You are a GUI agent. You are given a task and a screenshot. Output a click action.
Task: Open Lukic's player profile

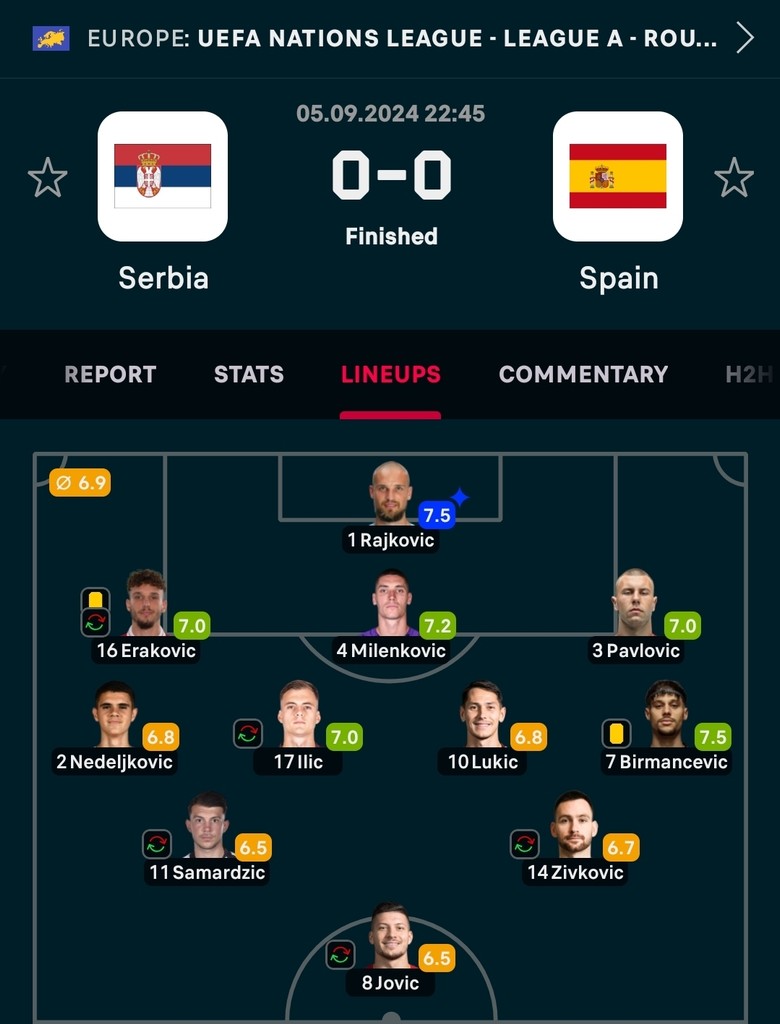click(x=482, y=715)
